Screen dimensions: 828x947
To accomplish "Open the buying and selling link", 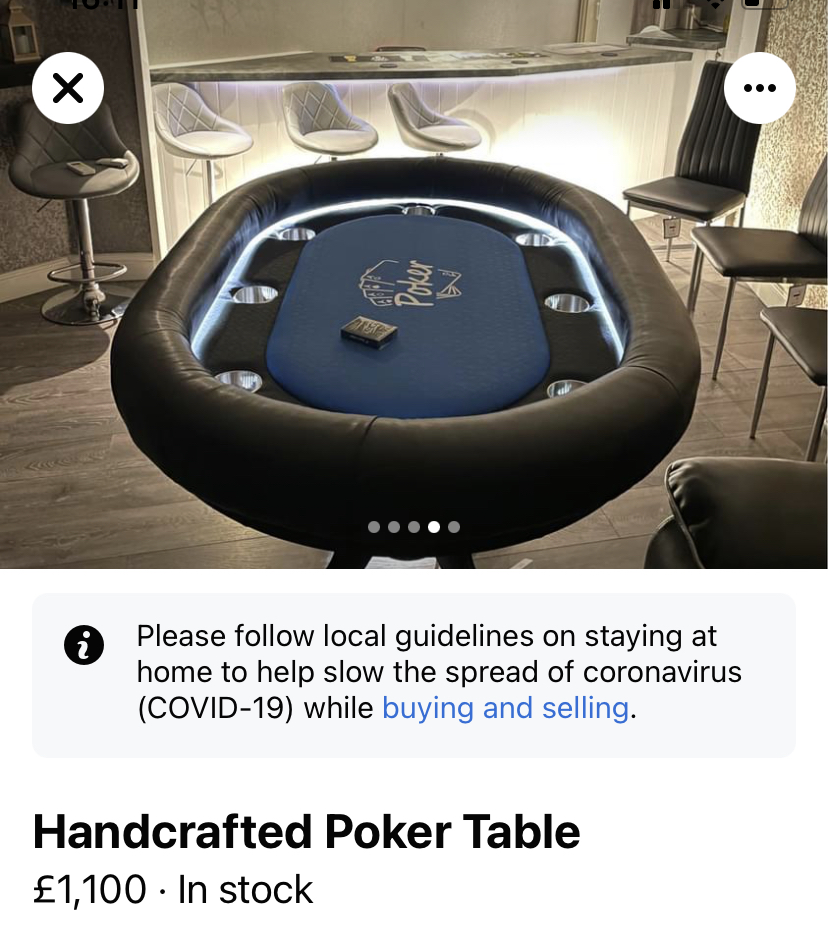I will [x=505, y=709].
